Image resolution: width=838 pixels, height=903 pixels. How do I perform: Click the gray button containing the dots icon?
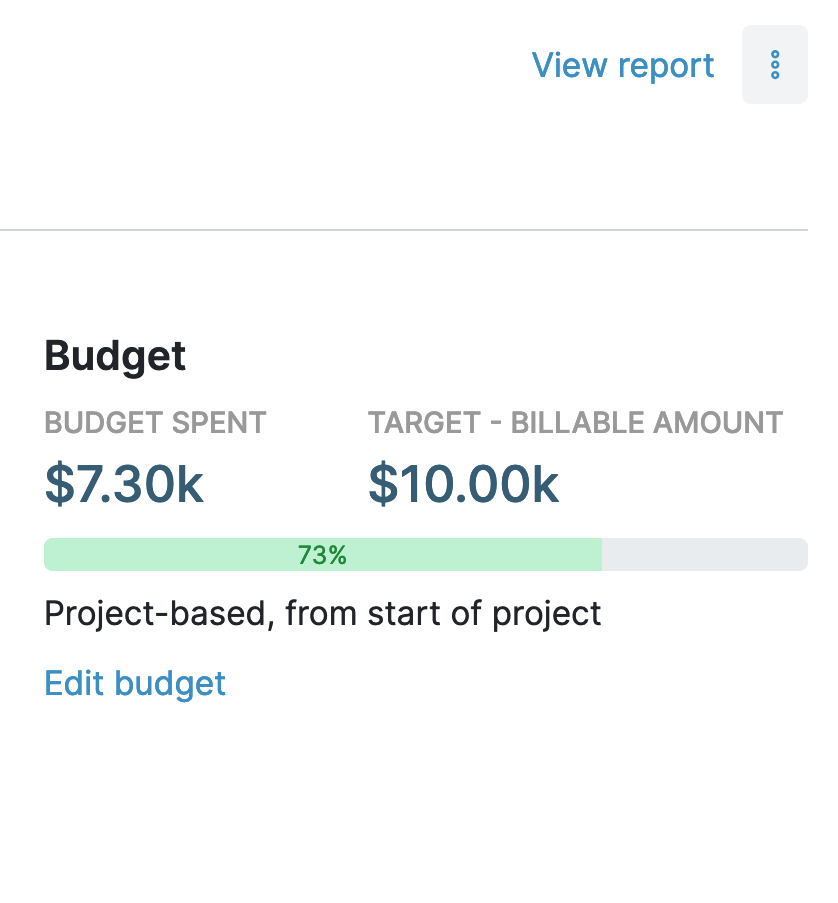click(775, 66)
